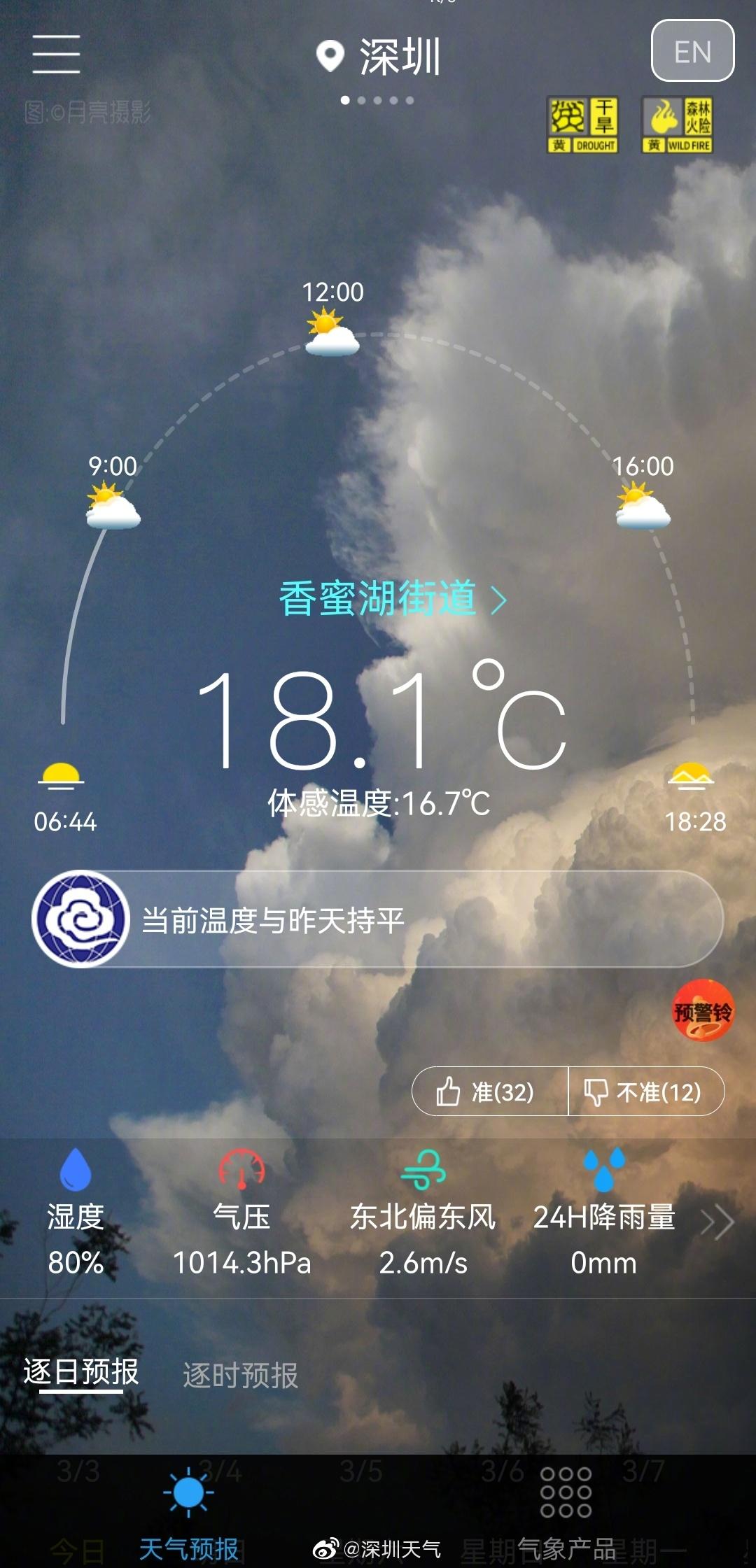Expand more weather metrics via double-chevron arrow

tap(717, 1223)
